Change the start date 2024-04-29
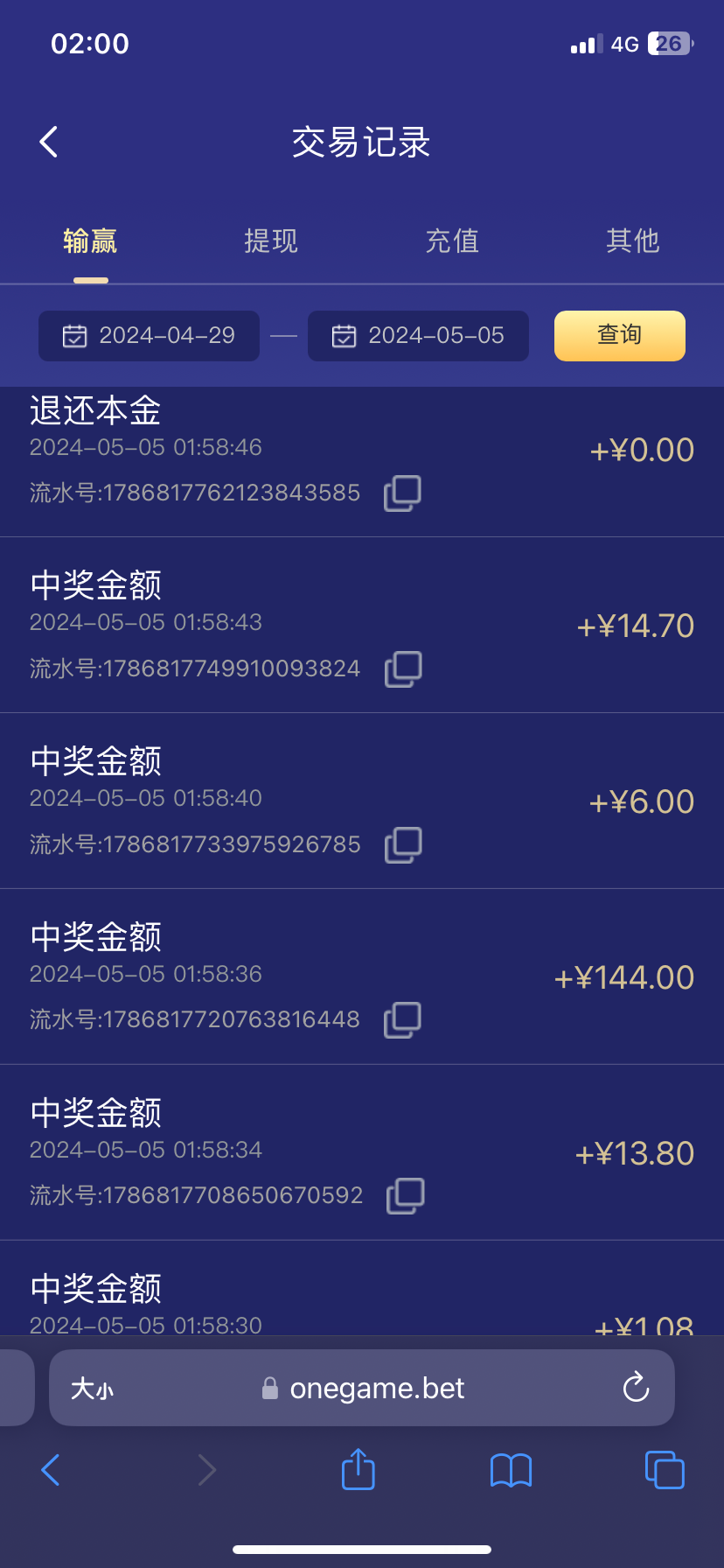This screenshot has width=724, height=1568. pyautogui.click(x=150, y=336)
